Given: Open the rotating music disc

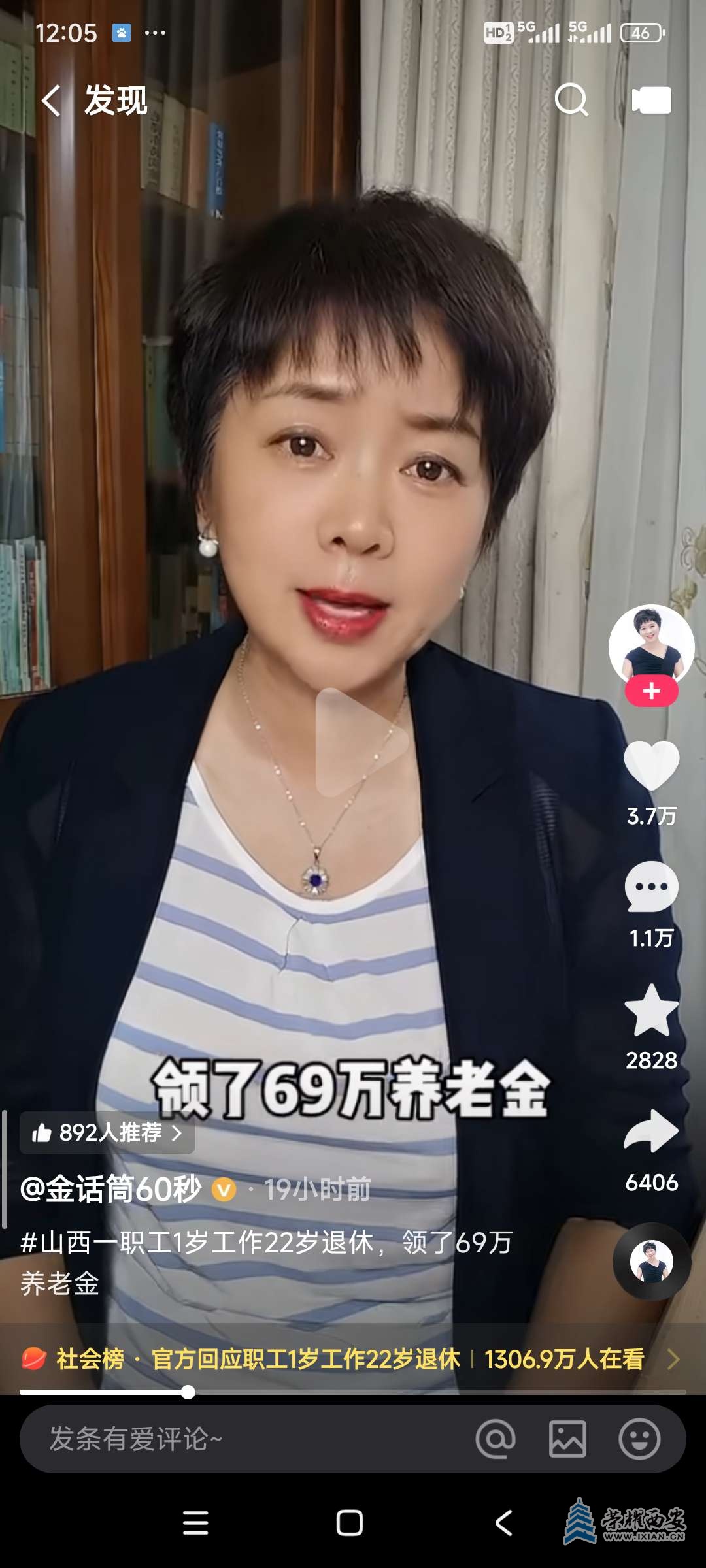Looking at the screenshot, I should click(x=651, y=1262).
